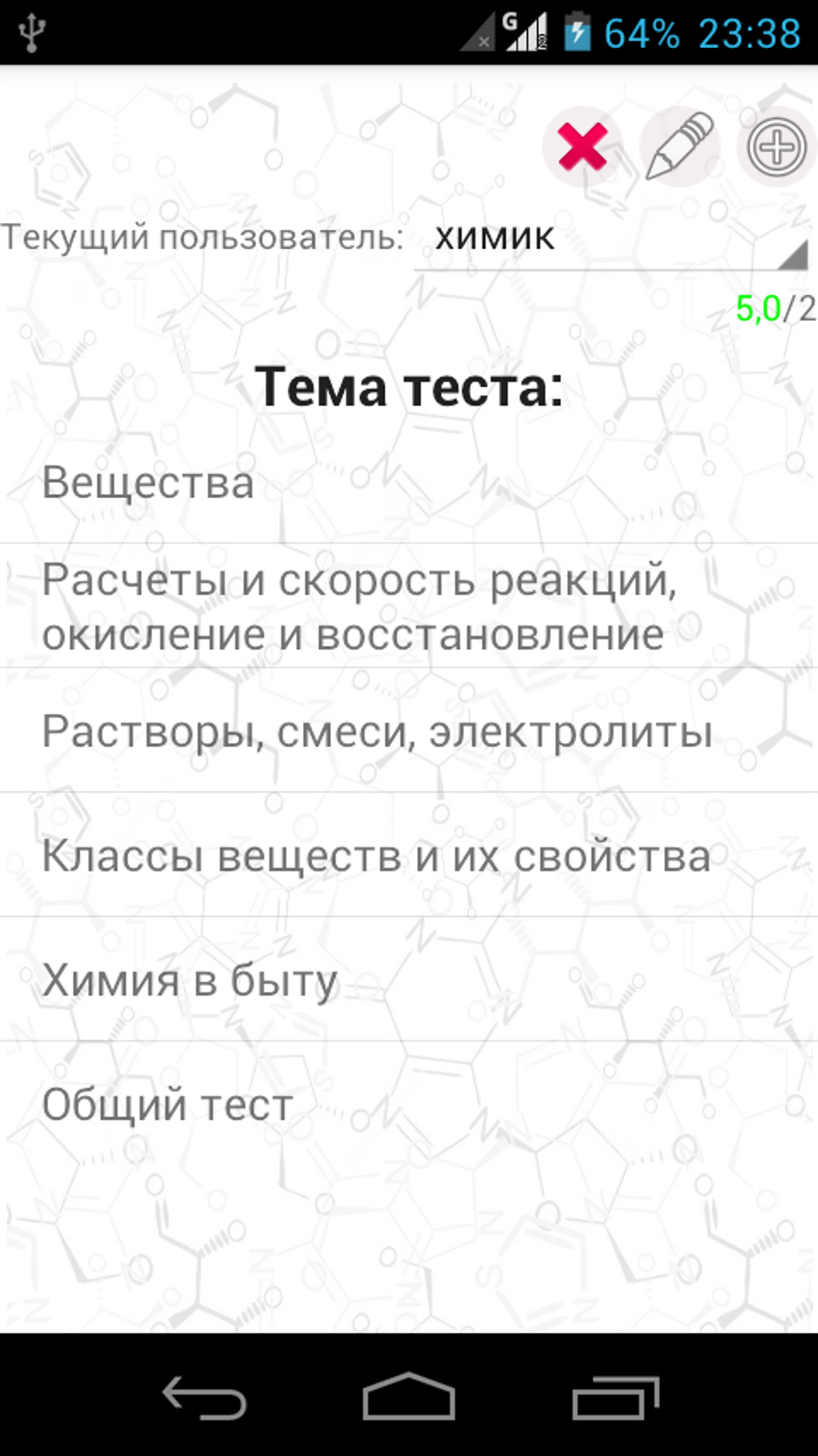The height and width of the screenshot is (1456, 818).
Task: Tap the system back button
Action: pos(204,1397)
